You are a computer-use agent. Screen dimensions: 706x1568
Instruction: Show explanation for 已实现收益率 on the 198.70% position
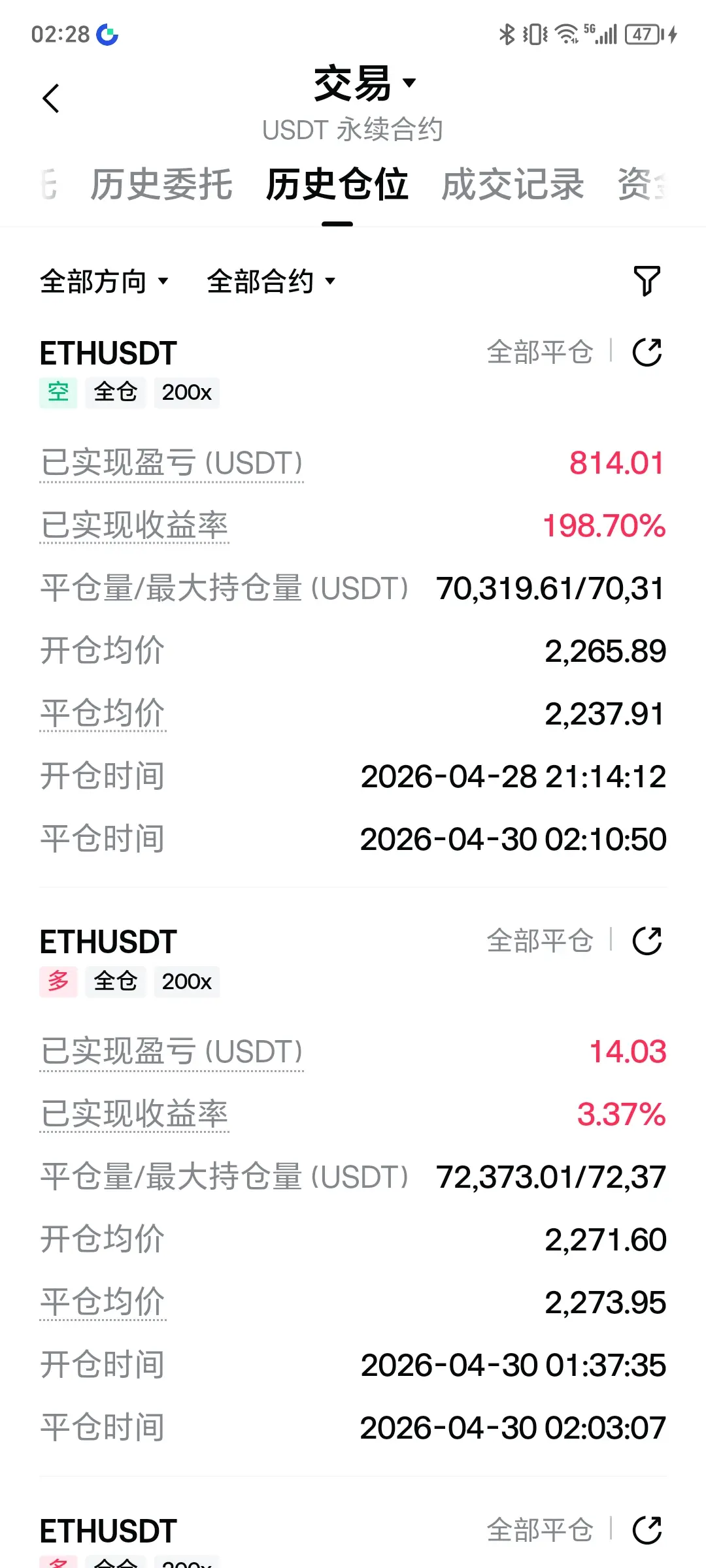click(134, 526)
